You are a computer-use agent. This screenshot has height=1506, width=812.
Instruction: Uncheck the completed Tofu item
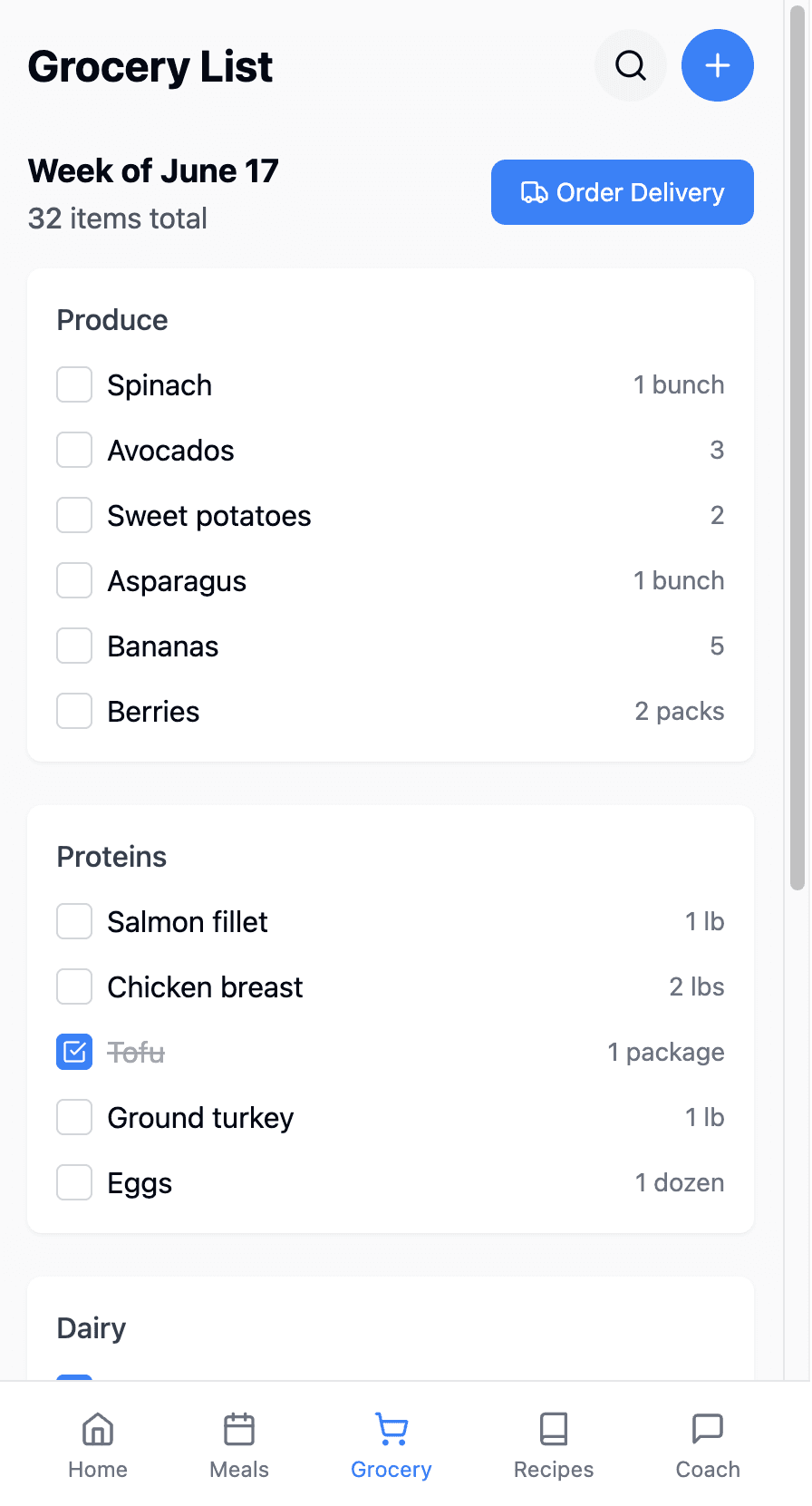pos(73,1052)
